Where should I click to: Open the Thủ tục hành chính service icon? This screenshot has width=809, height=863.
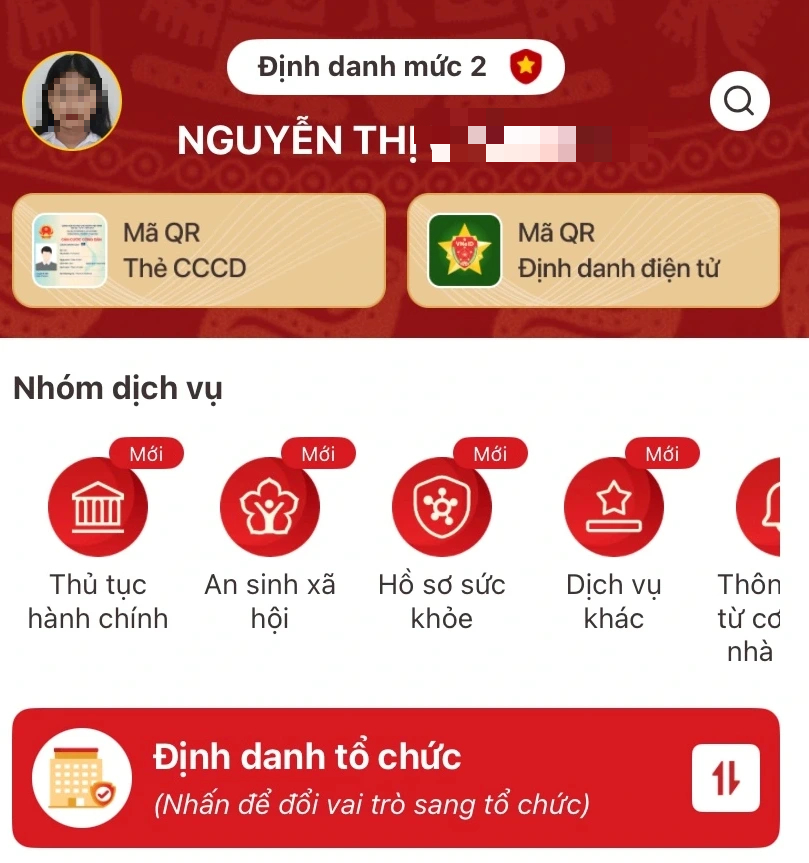[98, 506]
